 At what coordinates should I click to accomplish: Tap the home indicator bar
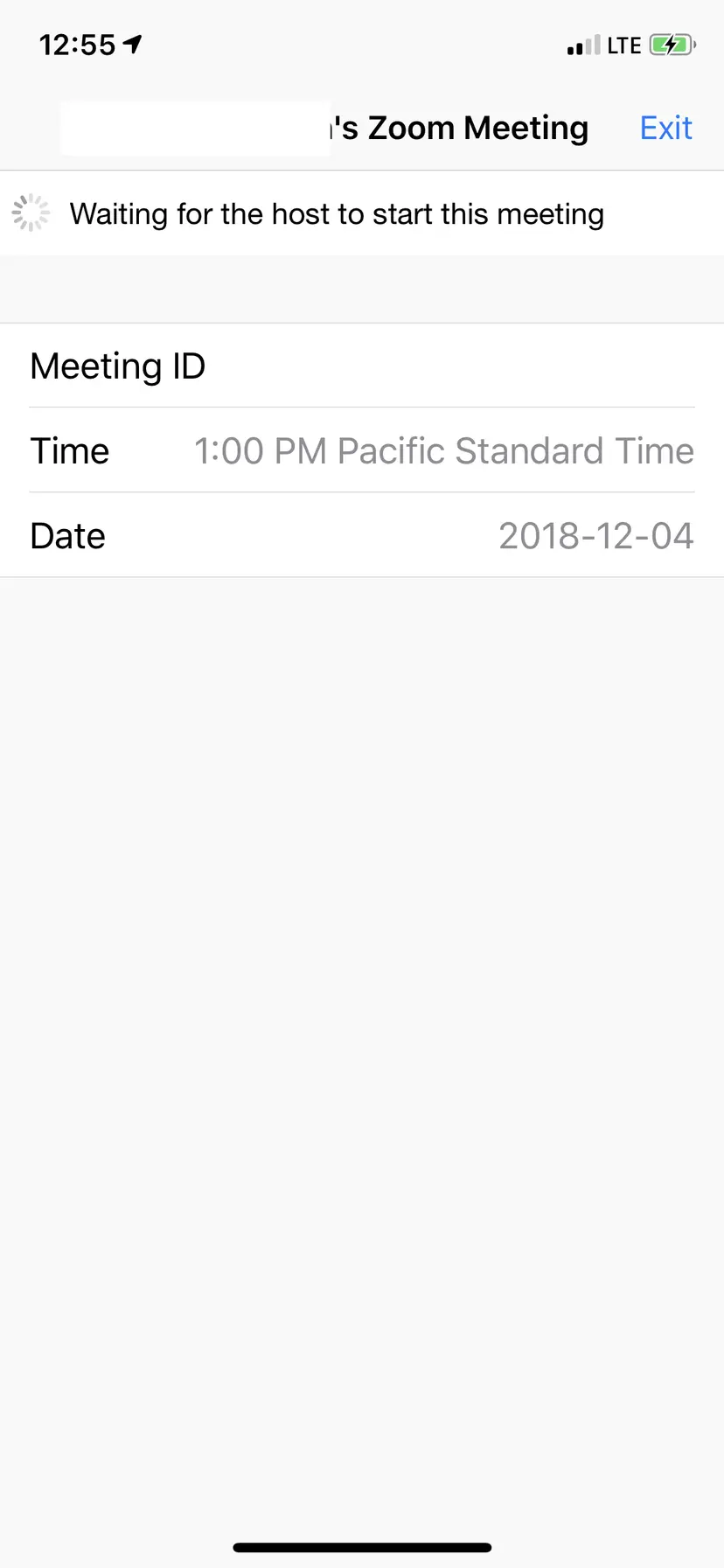(362, 1546)
